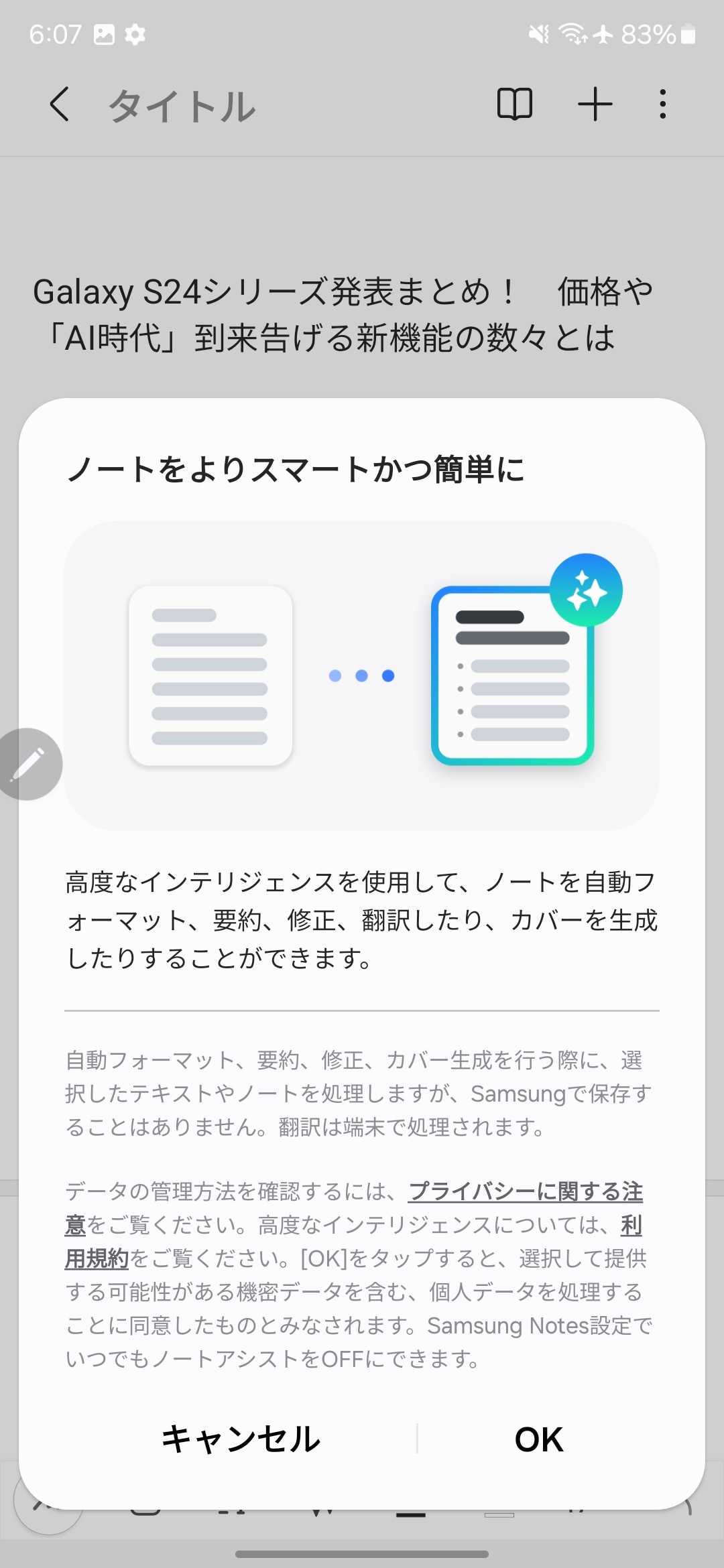The image size is (724, 1568).
Task: Tap キャンセル to dismiss the dialog
Action: 241,1439
